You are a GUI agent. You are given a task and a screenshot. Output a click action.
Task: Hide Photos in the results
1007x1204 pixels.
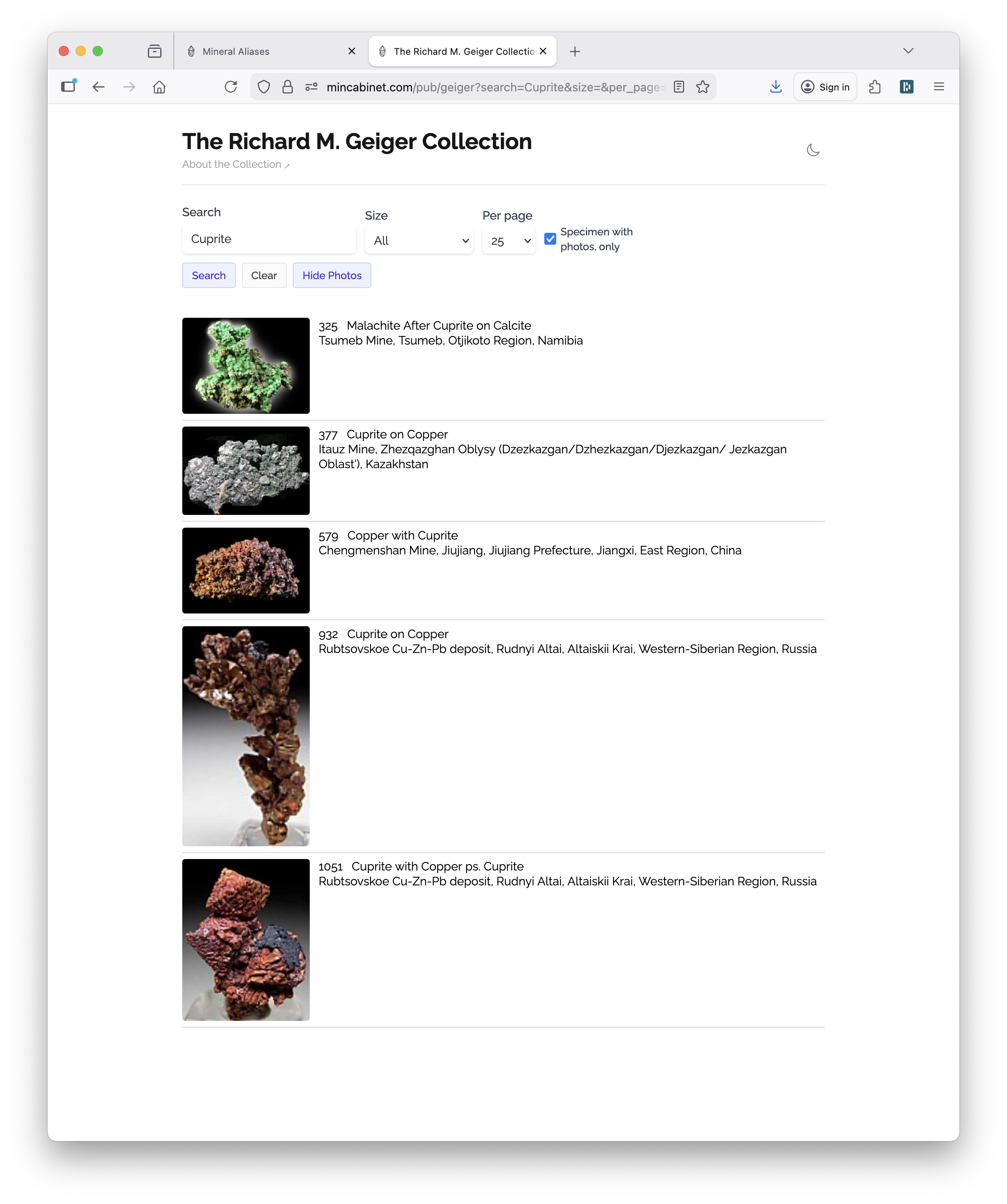coord(331,275)
